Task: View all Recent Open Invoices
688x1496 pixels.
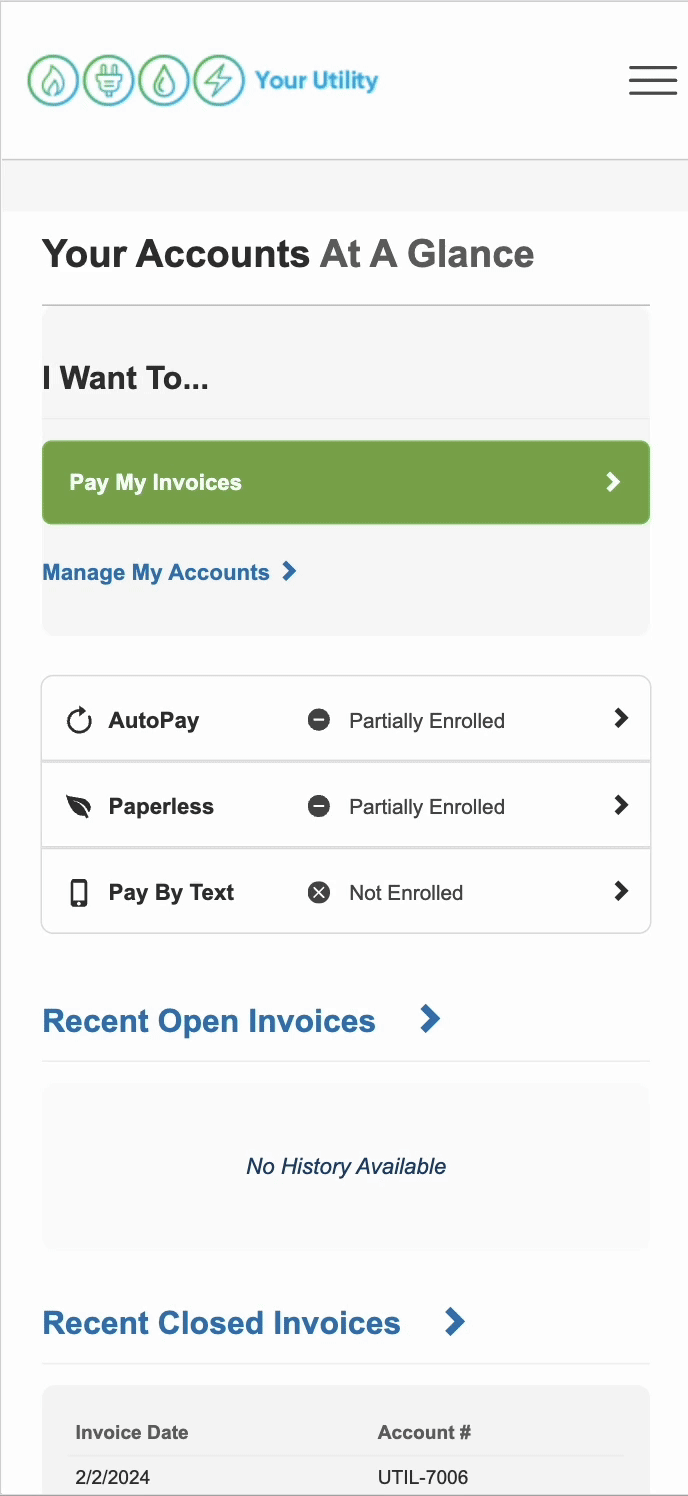Action: click(242, 1021)
